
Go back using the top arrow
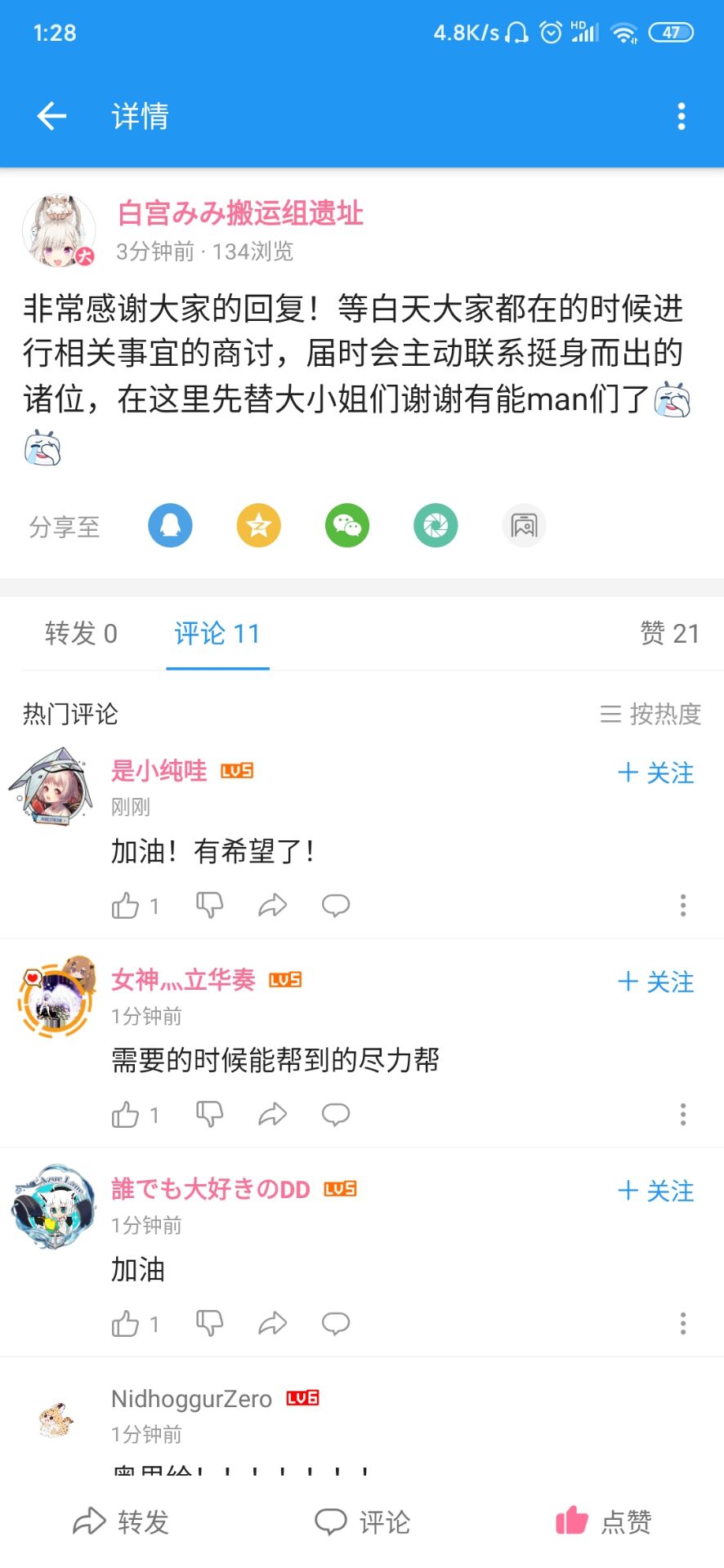(51, 116)
